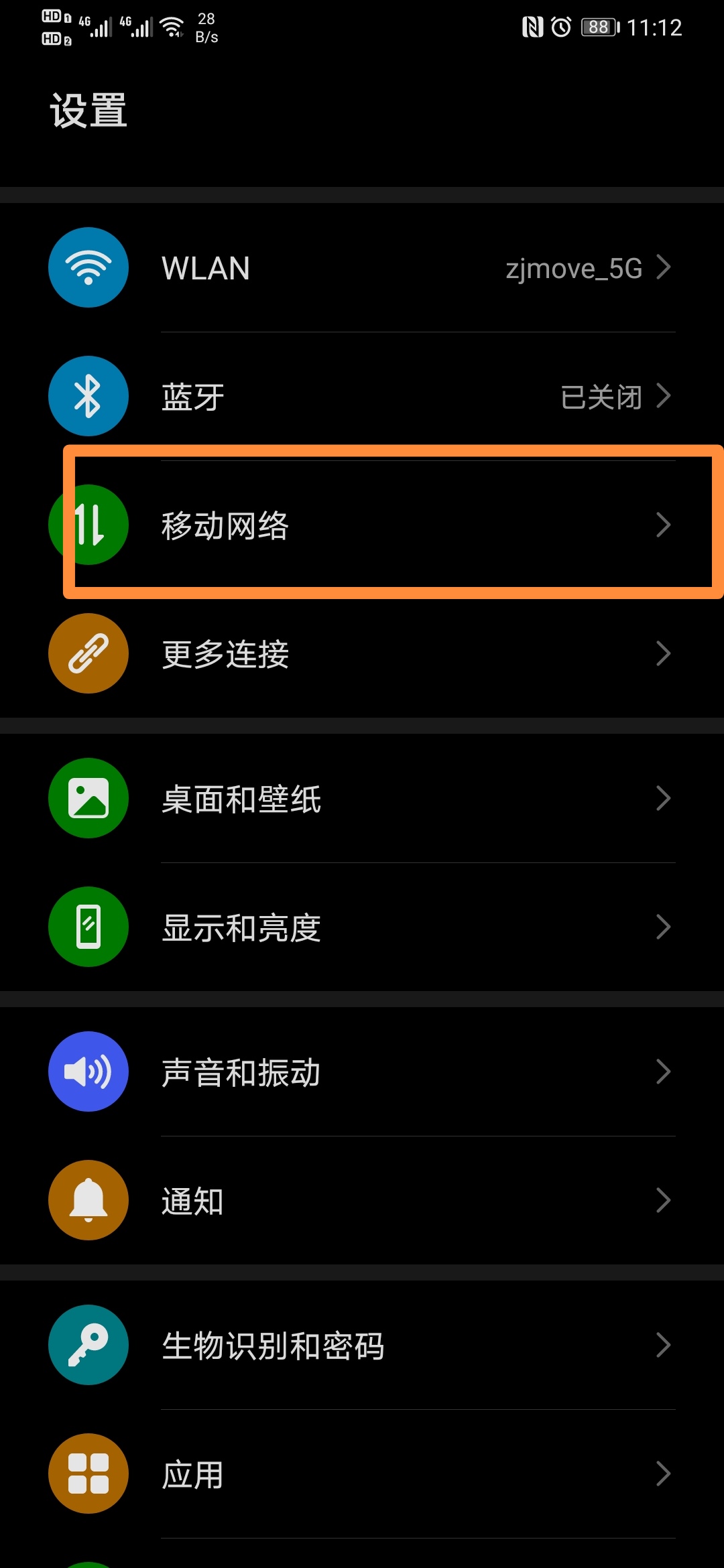
Task: Tap the 移动网络 mobile network icon
Action: [88, 525]
